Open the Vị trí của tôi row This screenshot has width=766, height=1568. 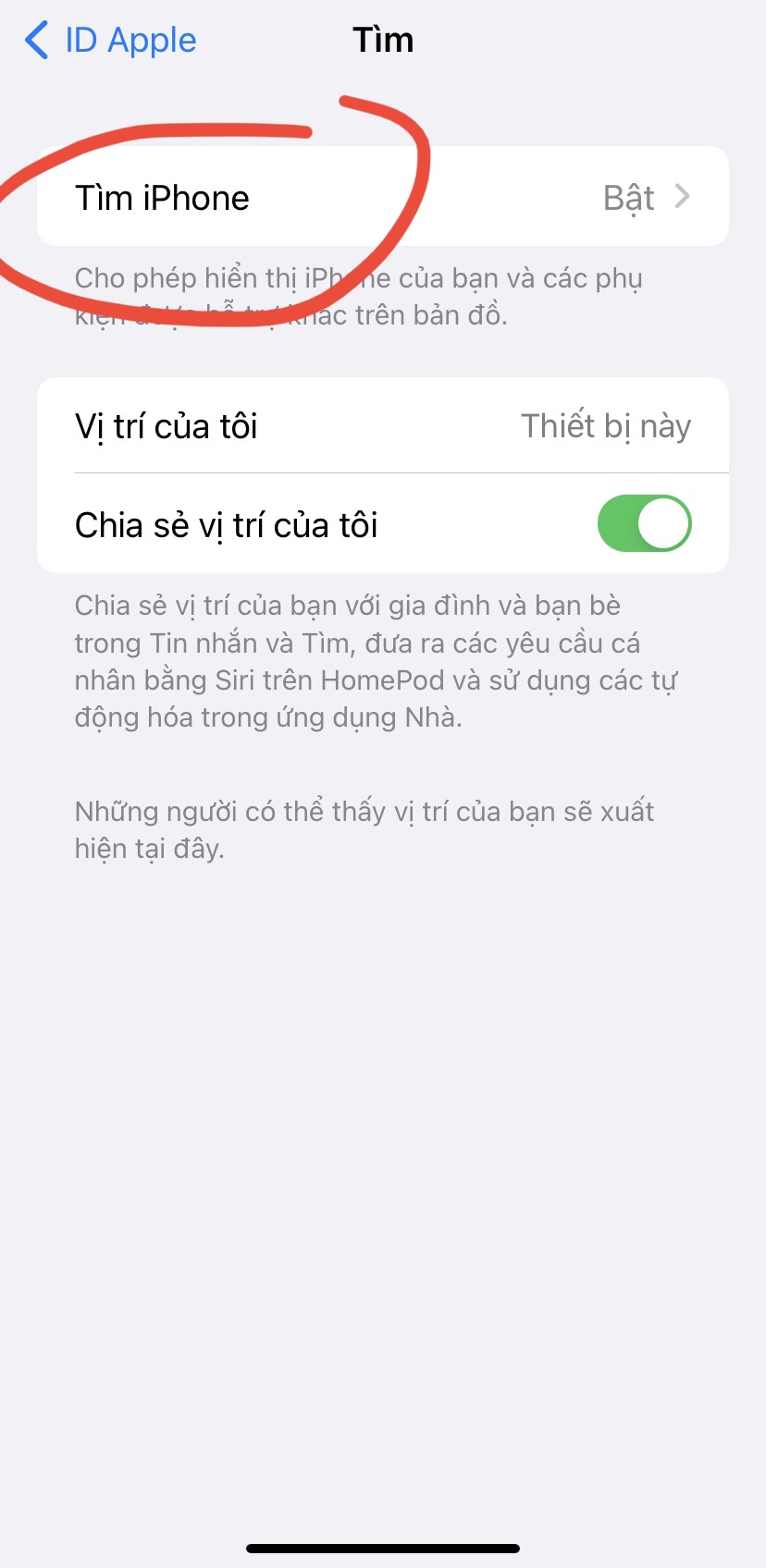[382, 426]
